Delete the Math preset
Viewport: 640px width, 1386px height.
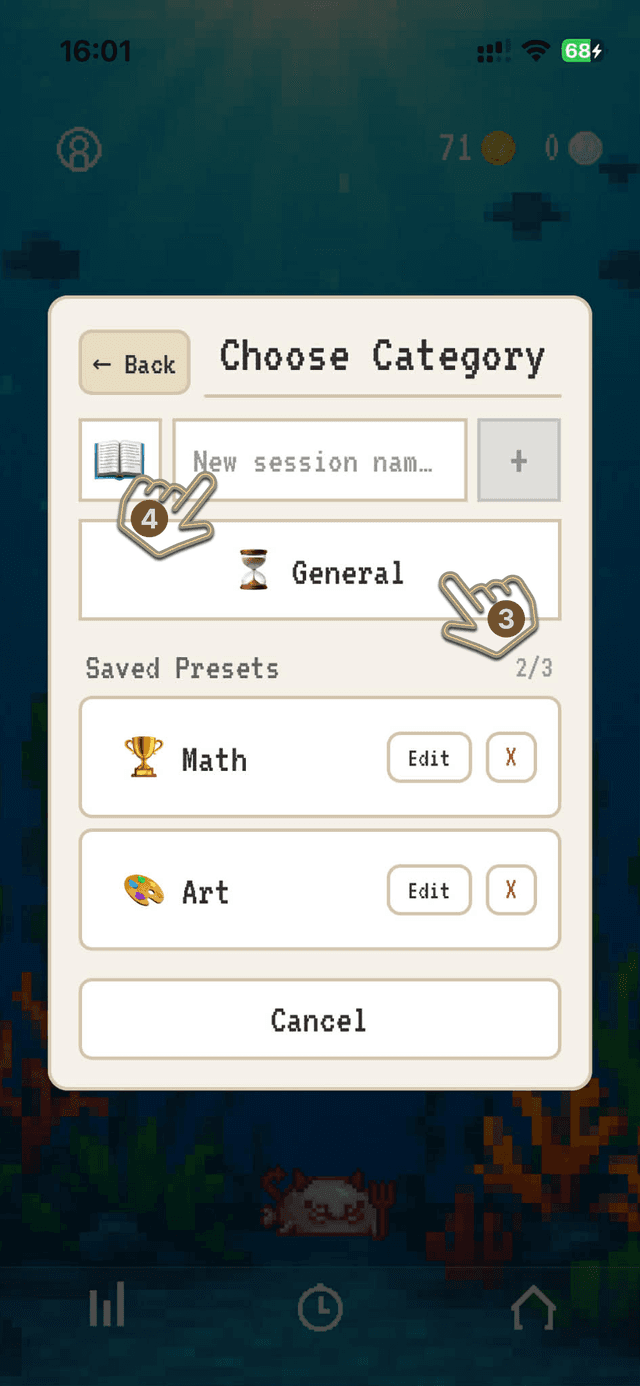pyautogui.click(x=511, y=758)
